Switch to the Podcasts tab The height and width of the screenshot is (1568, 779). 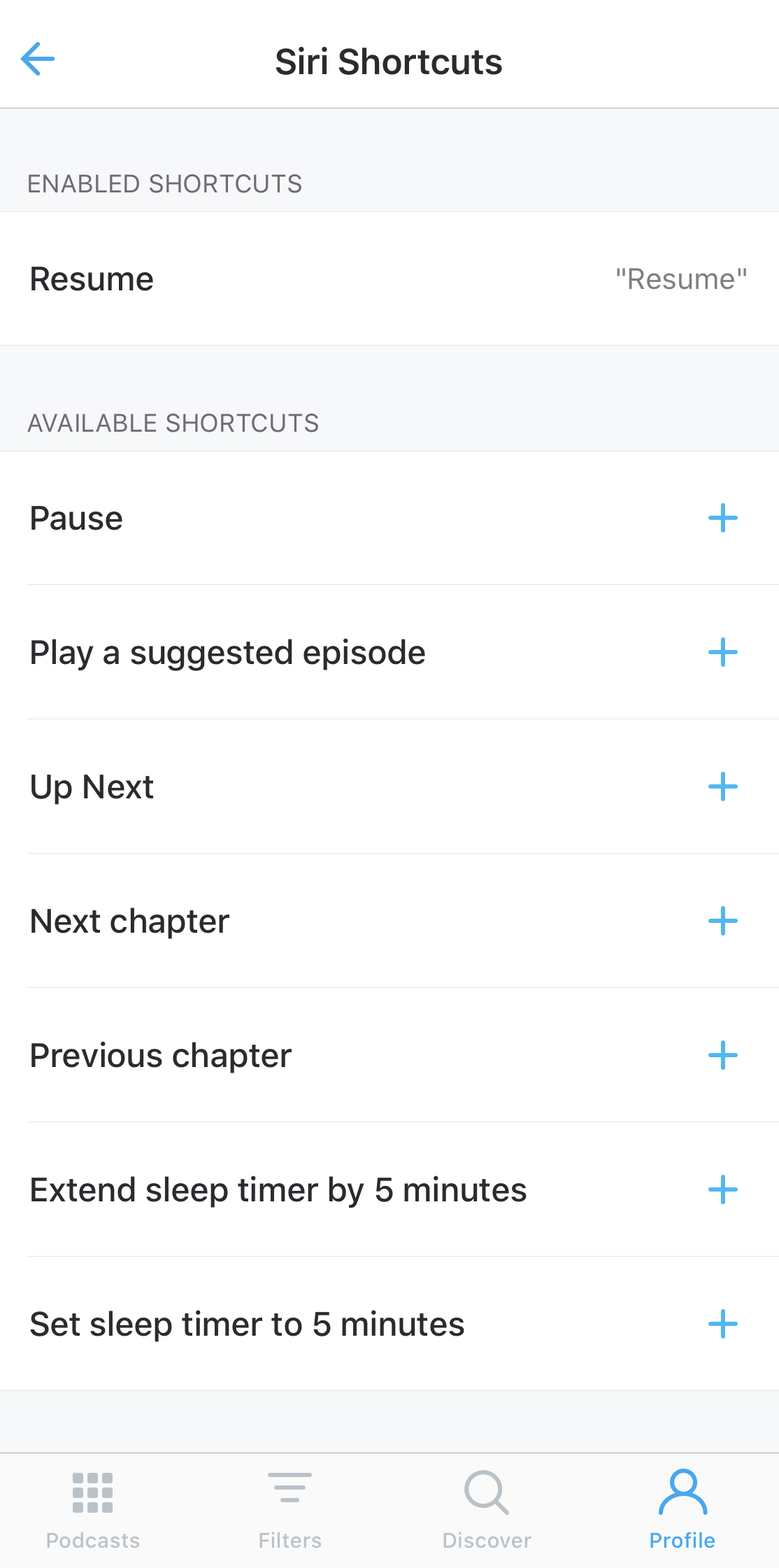(93, 1510)
